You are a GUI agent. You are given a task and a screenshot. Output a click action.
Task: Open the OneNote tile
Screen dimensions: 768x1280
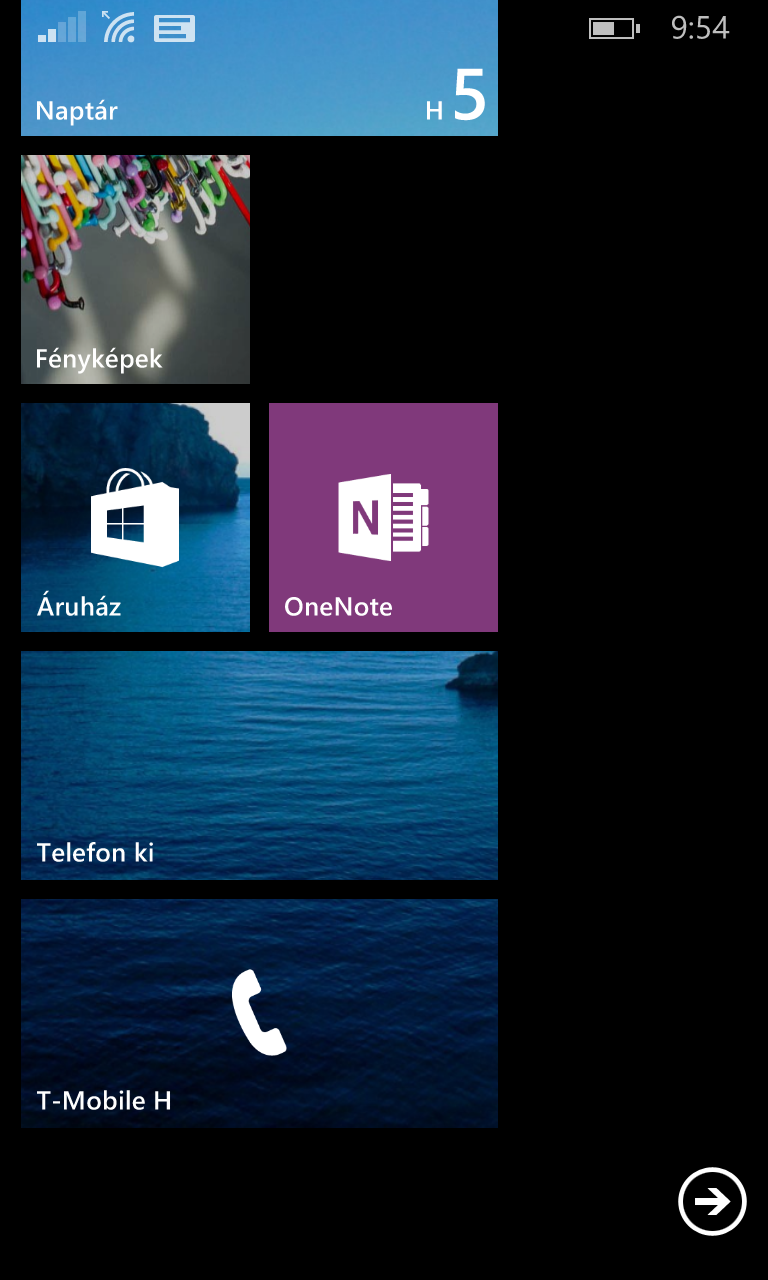[383, 517]
